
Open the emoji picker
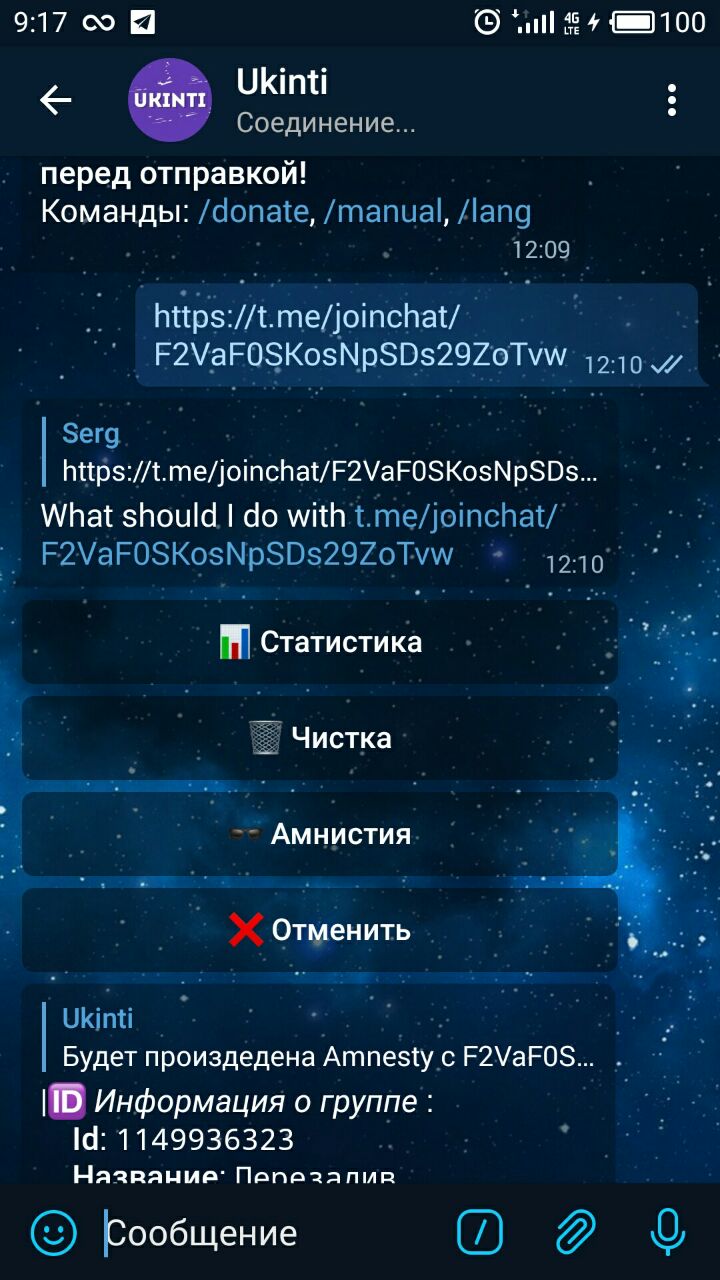pos(53,1232)
